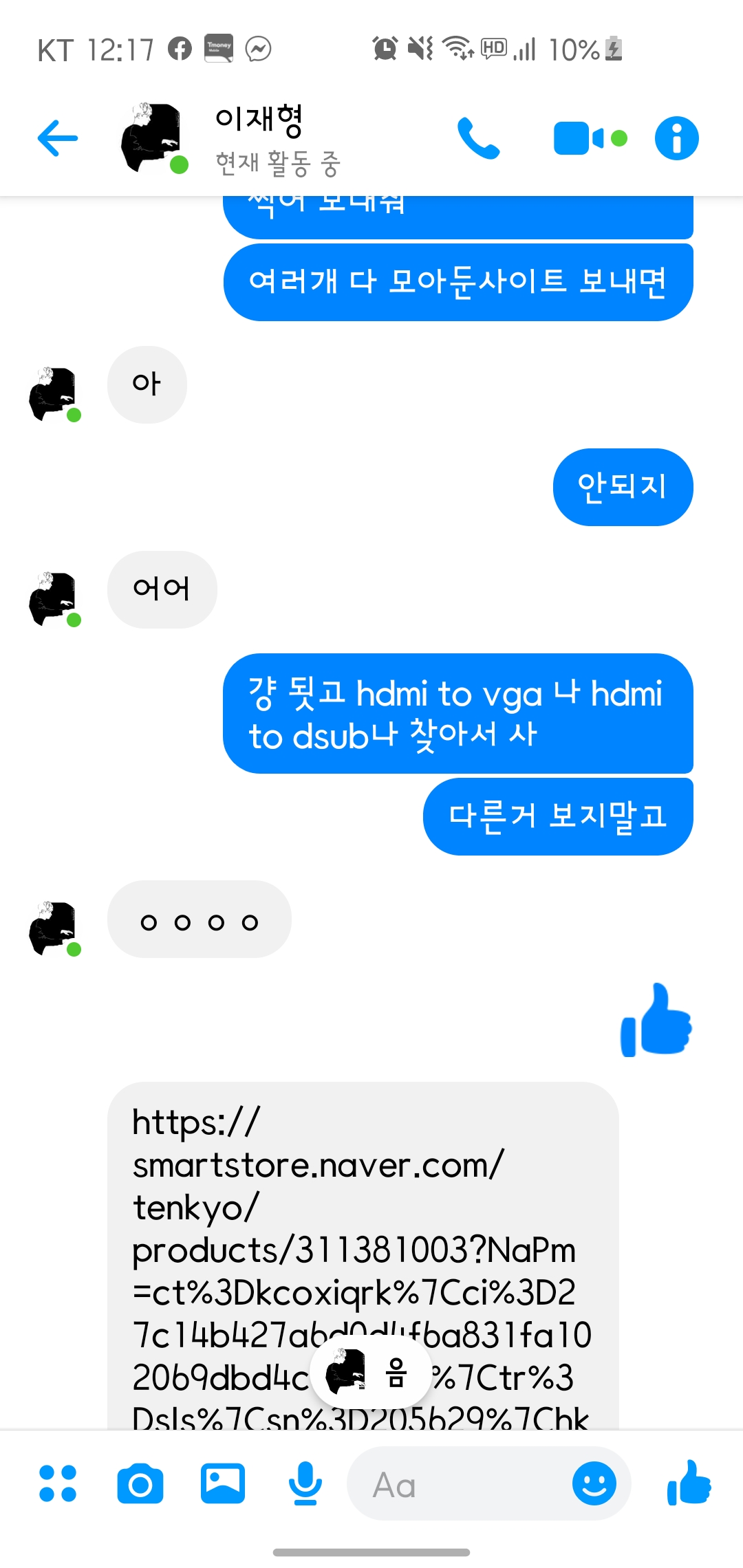Record a voice message with the microphone
Viewport: 743px width, 1568px height.
pos(305,1483)
